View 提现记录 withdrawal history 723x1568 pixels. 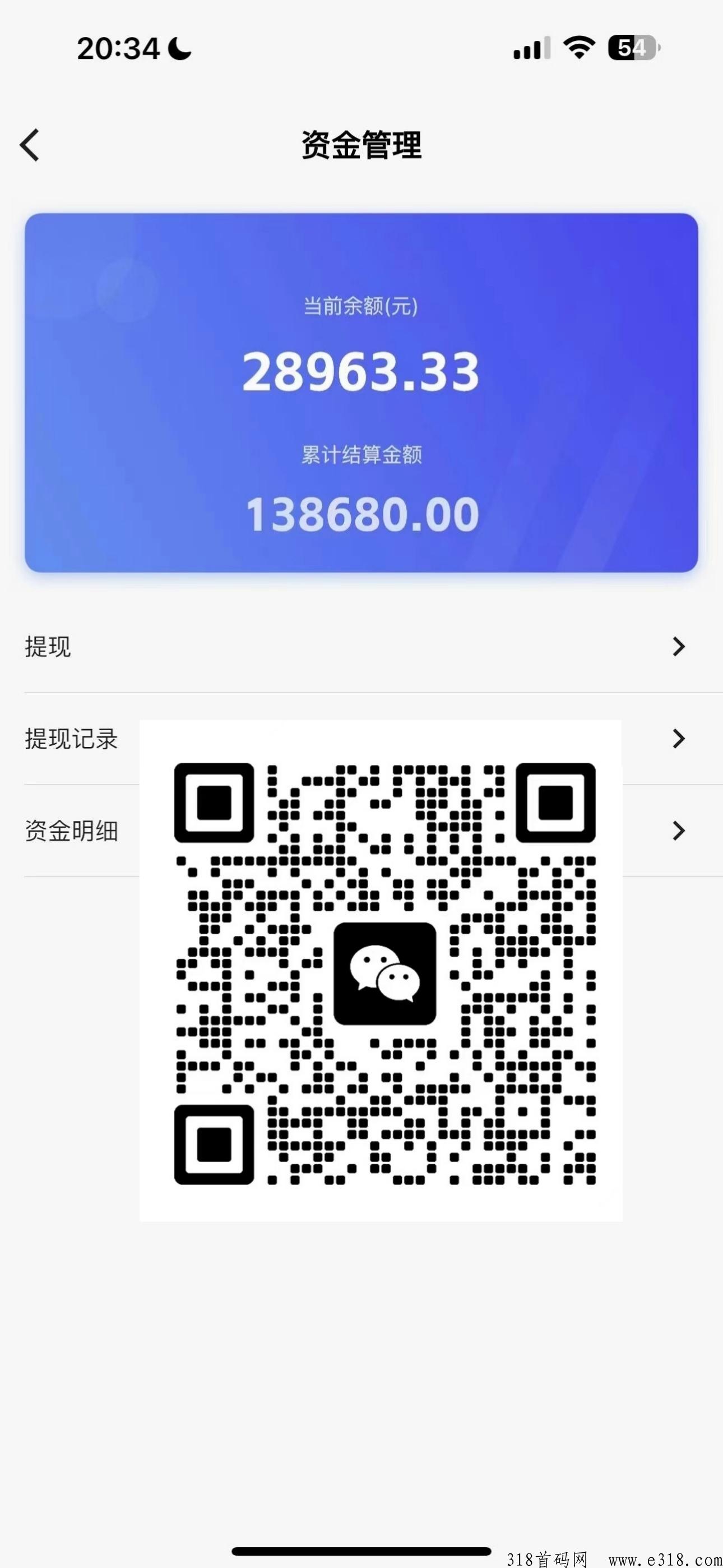point(72,739)
